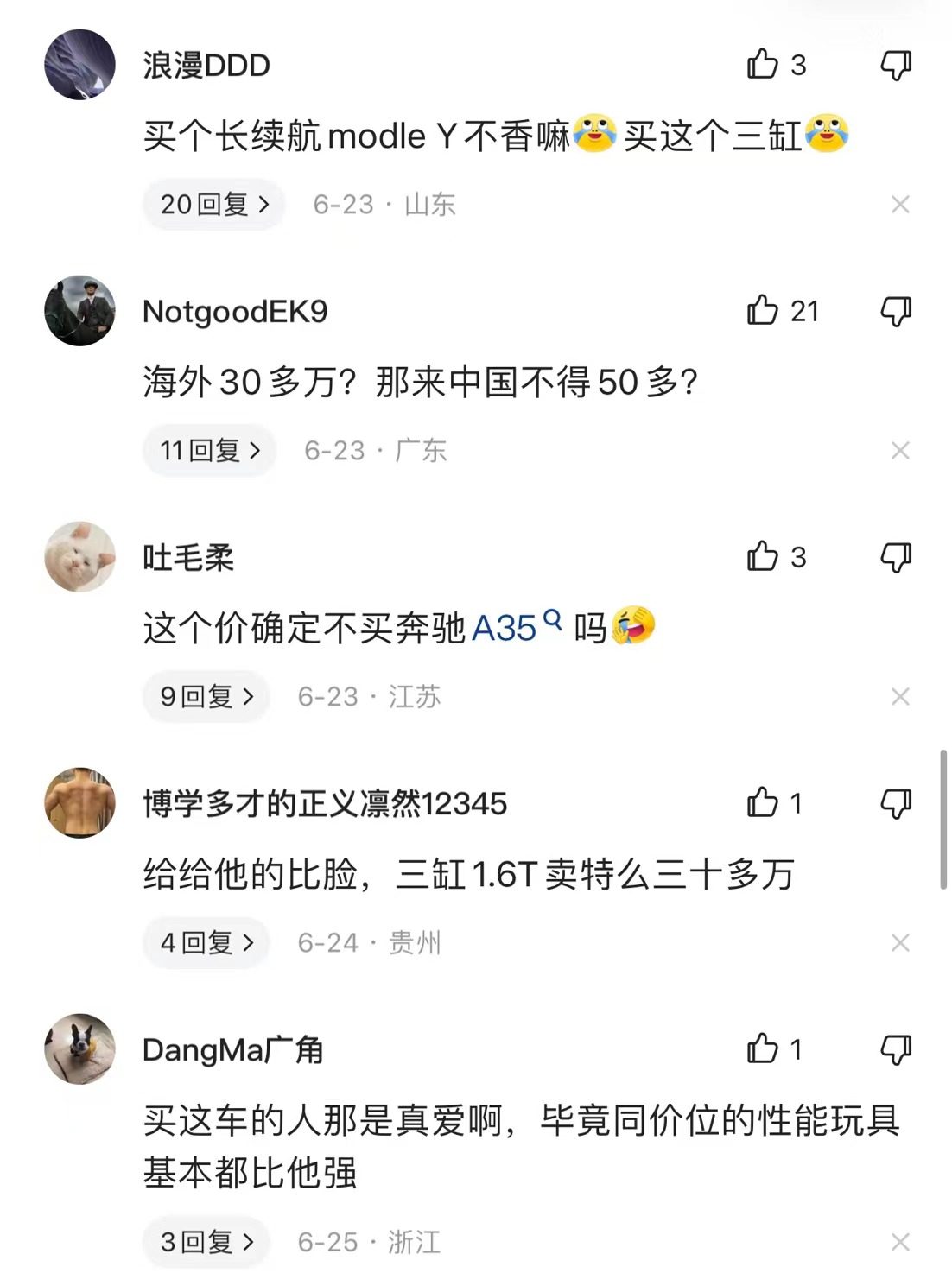Like 浪漫DDD's comment

763,65
